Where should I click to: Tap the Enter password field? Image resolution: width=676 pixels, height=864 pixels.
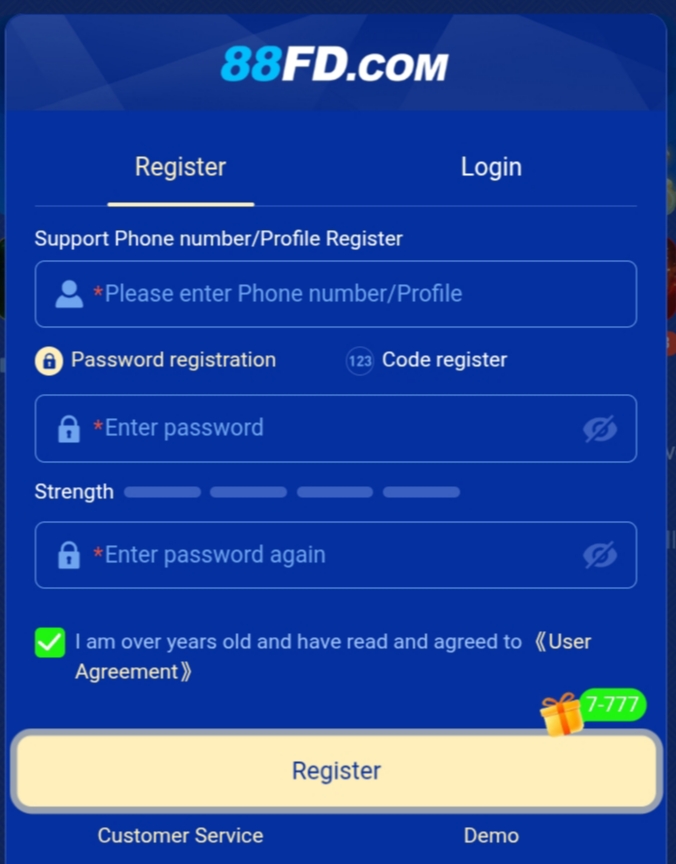[320, 428]
